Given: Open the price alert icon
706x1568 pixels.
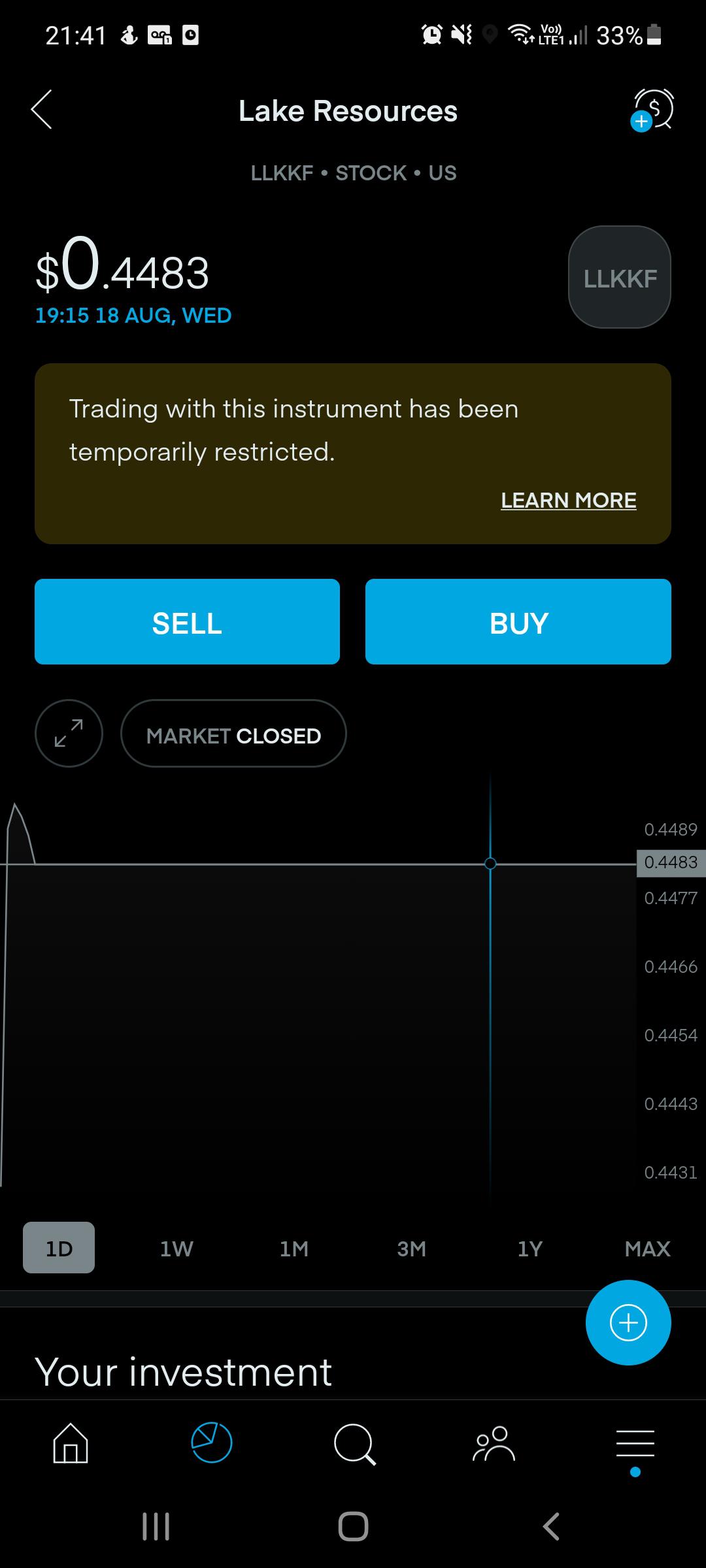Looking at the screenshot, I should (652, 110).
